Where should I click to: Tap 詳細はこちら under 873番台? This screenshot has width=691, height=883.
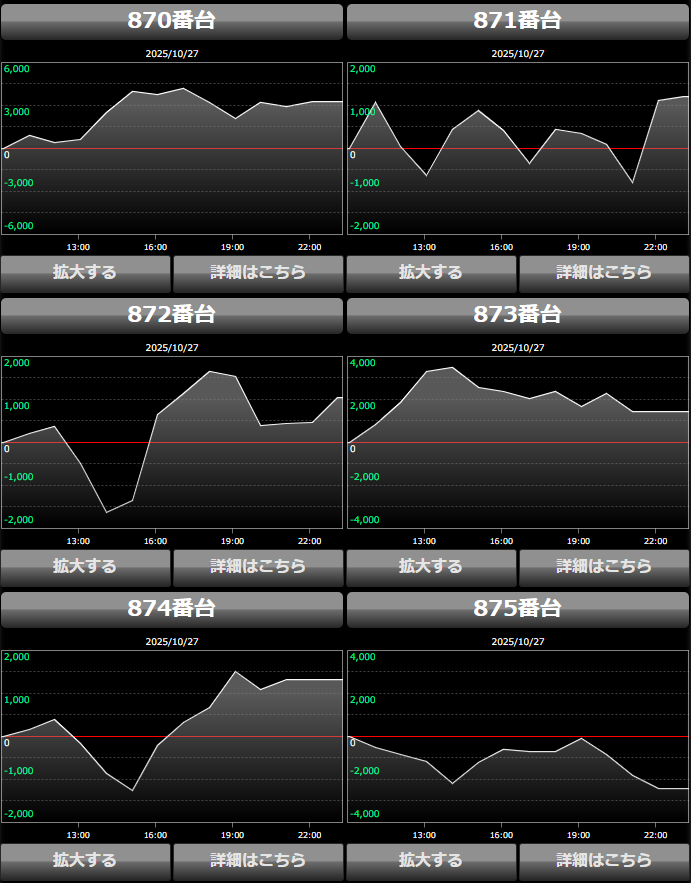(604, 566)
